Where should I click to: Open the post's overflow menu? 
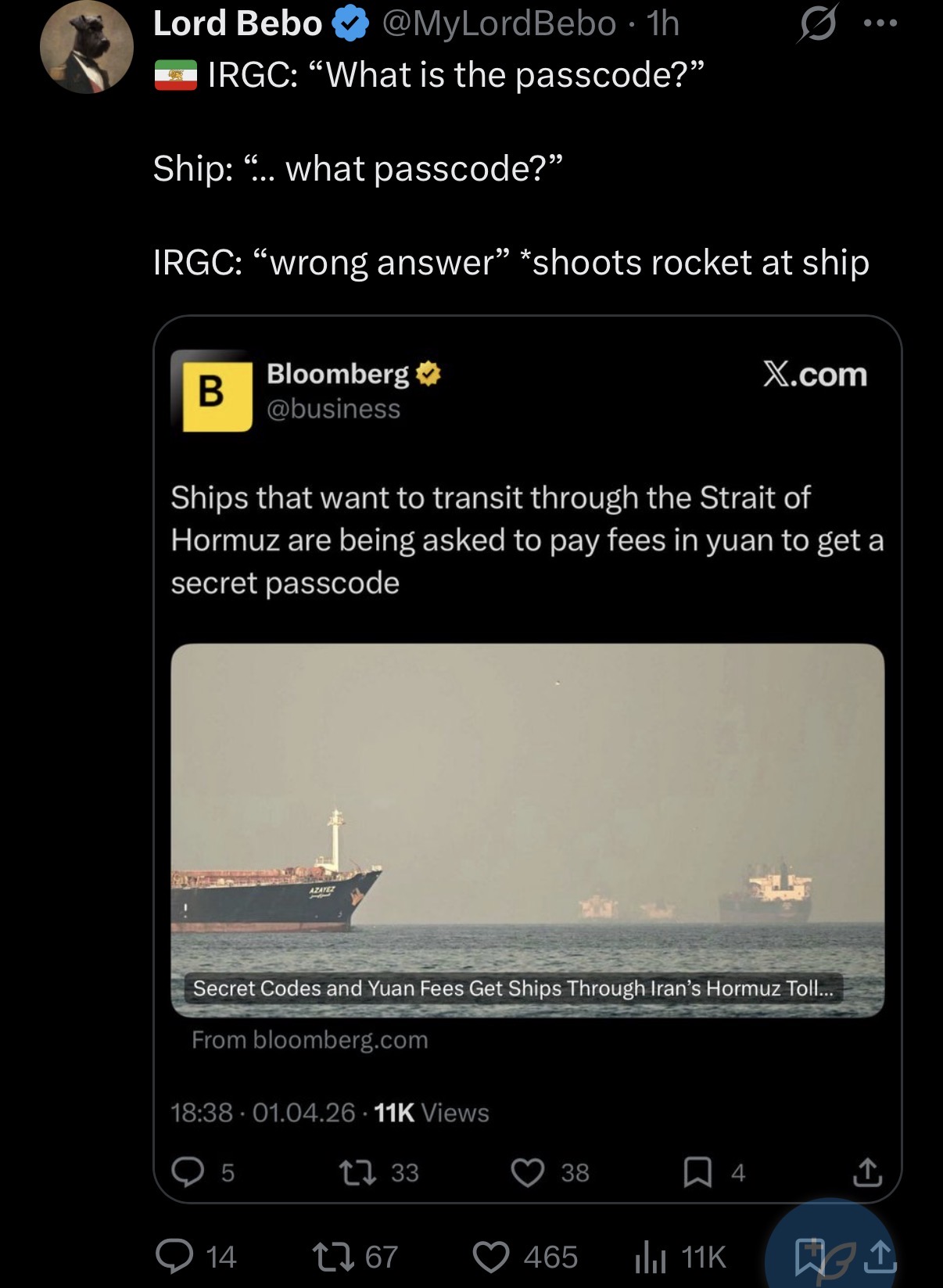click(x=881, y=24)
